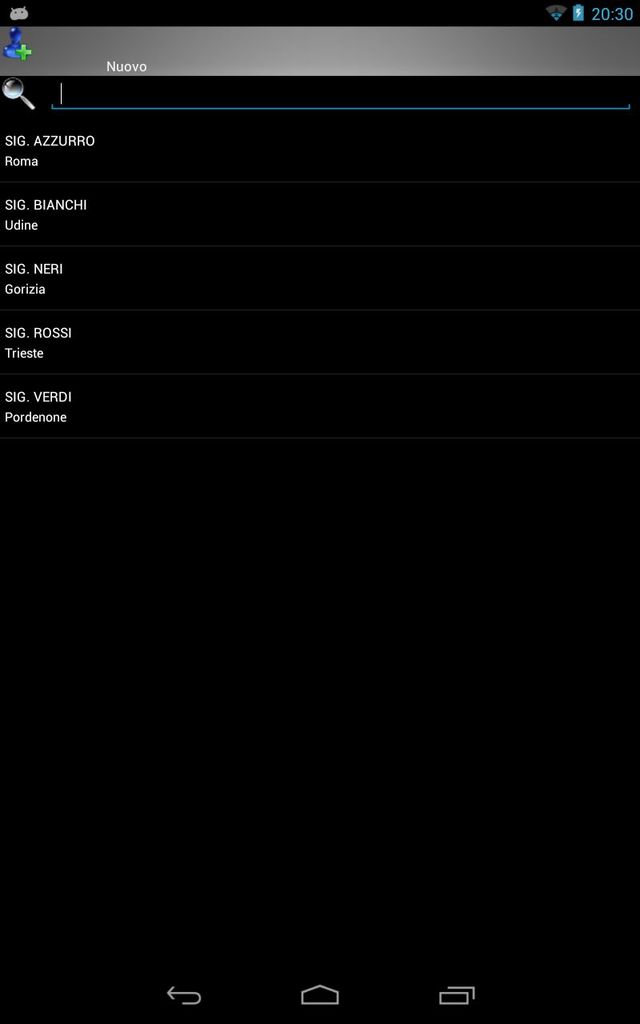640x1024 pixels.
Task: Add a new contact with Nuovo icon
Action: tap(18, 44)
